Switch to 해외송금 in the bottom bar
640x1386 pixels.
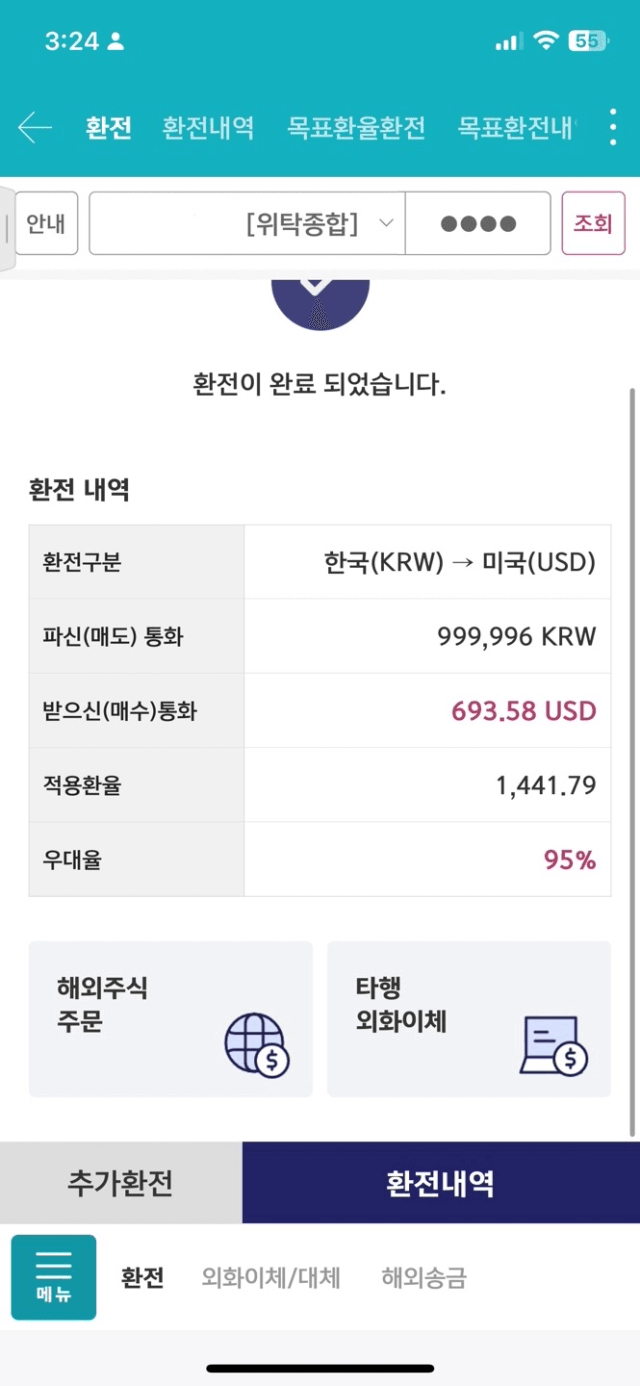(x=424, y=1277)
